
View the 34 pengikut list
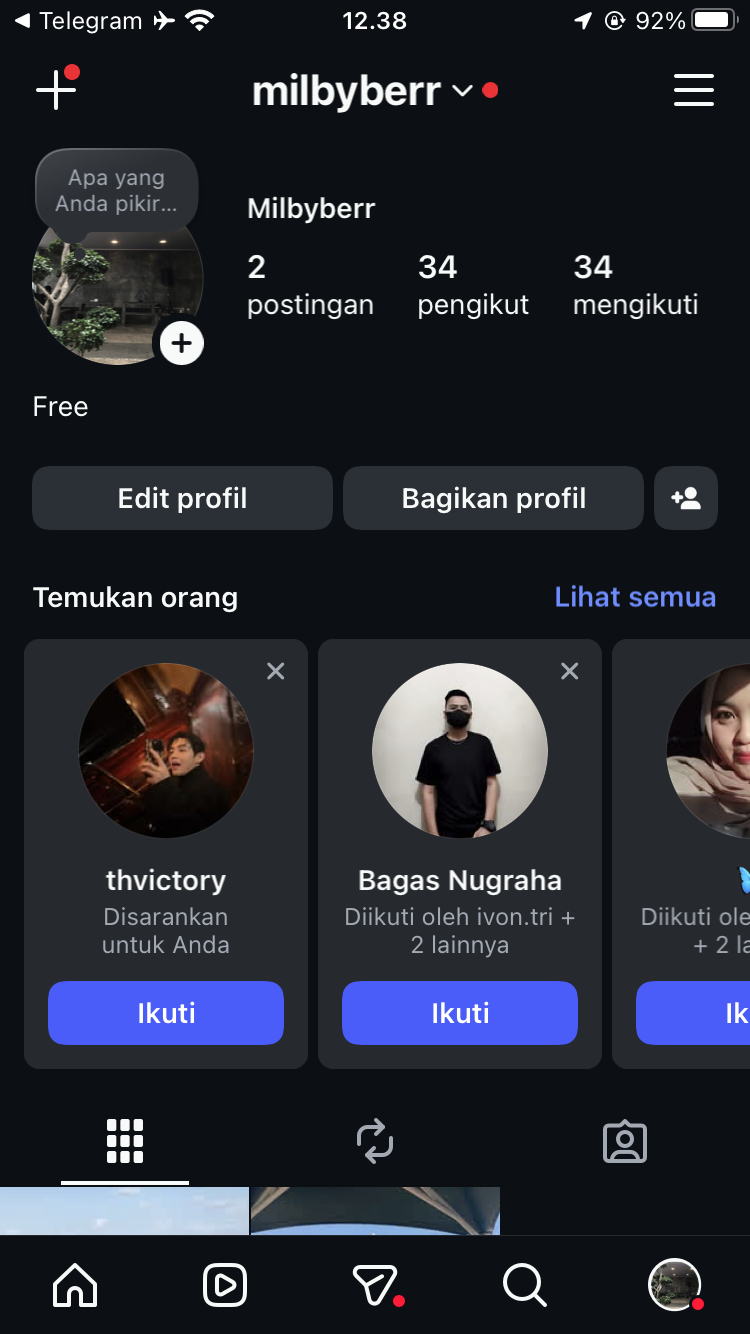pos(472,285)
